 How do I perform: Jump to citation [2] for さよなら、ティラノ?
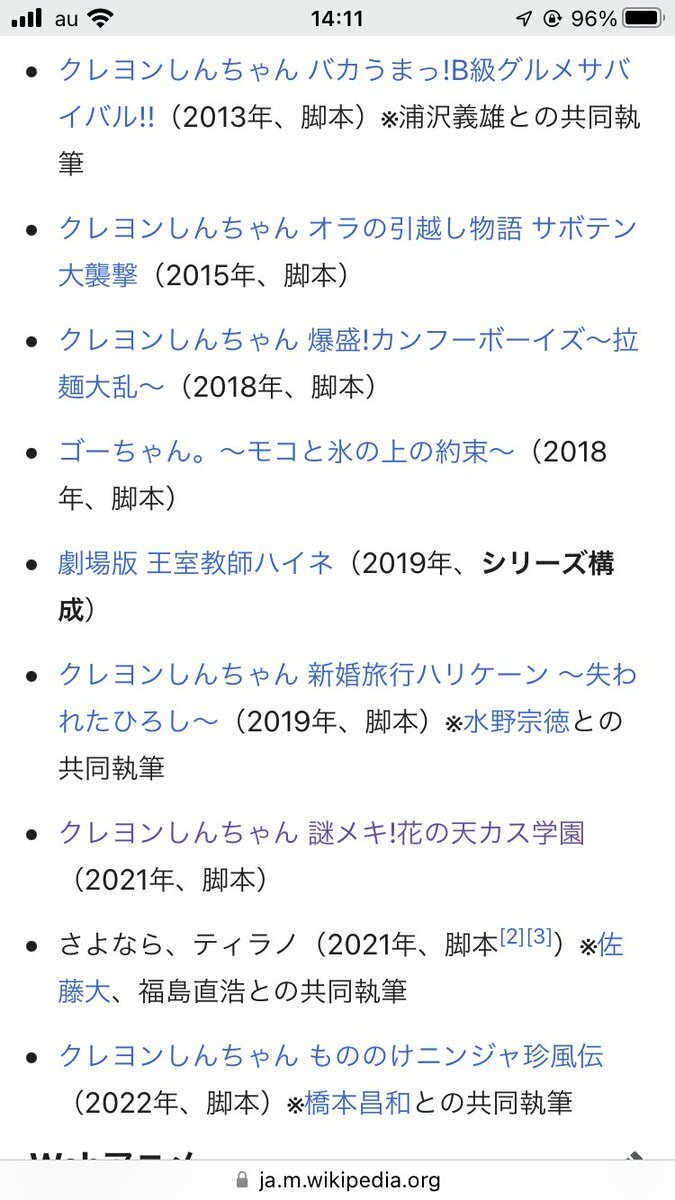(511, 937)
